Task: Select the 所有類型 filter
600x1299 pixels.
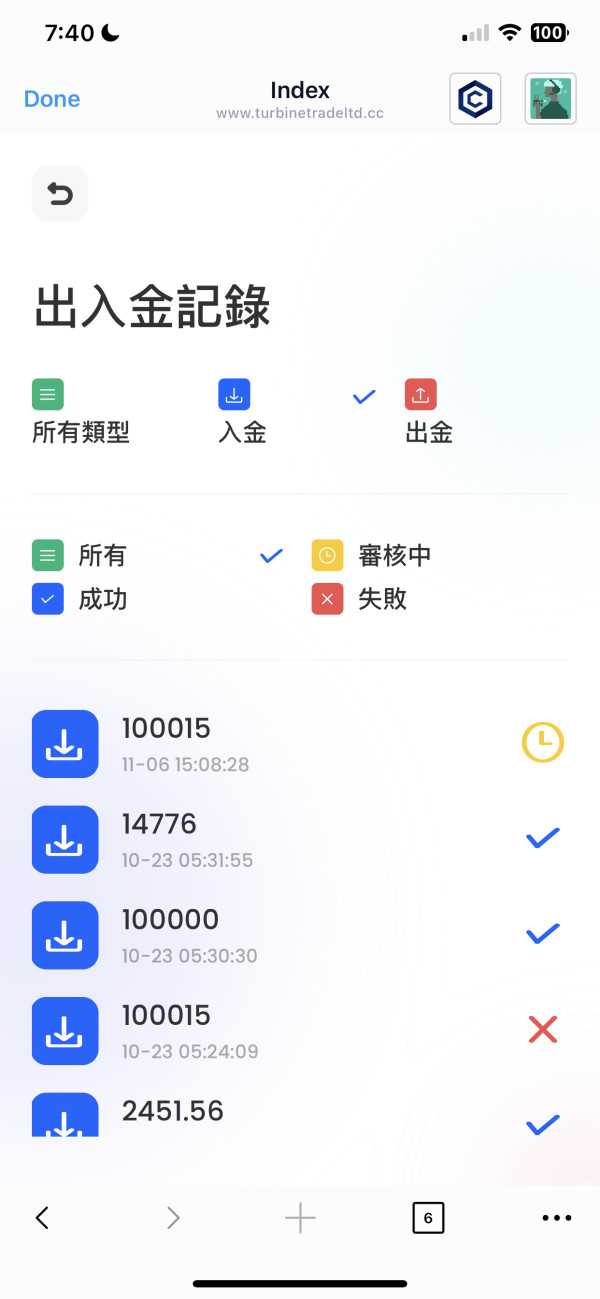Action: (x=81, y=412)
